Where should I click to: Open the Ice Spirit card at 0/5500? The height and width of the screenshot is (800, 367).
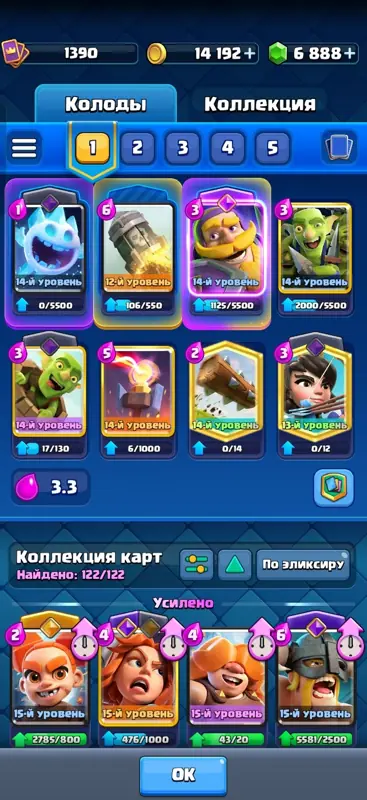pos(49,253)
